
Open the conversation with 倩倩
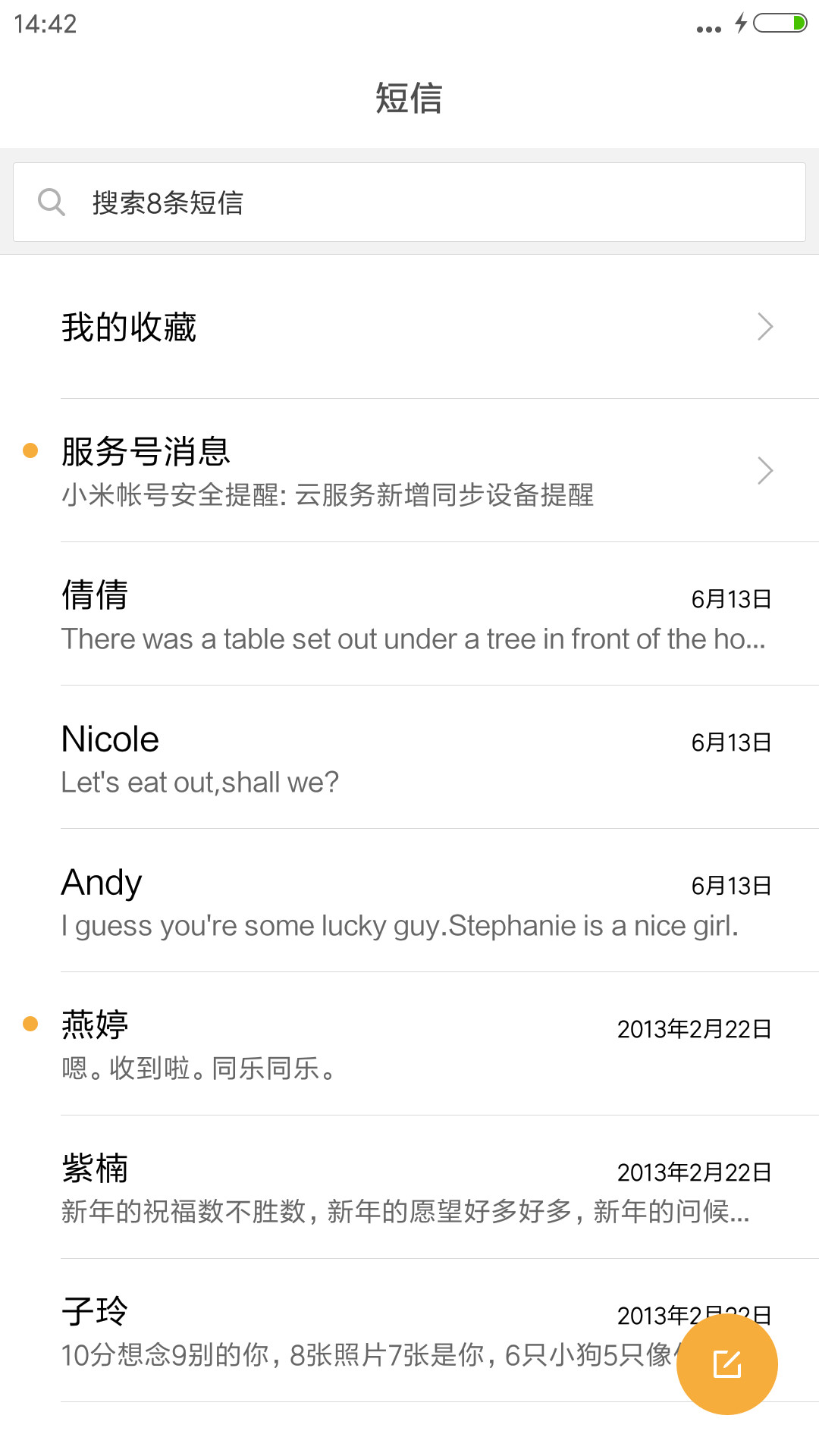(409, 613)
